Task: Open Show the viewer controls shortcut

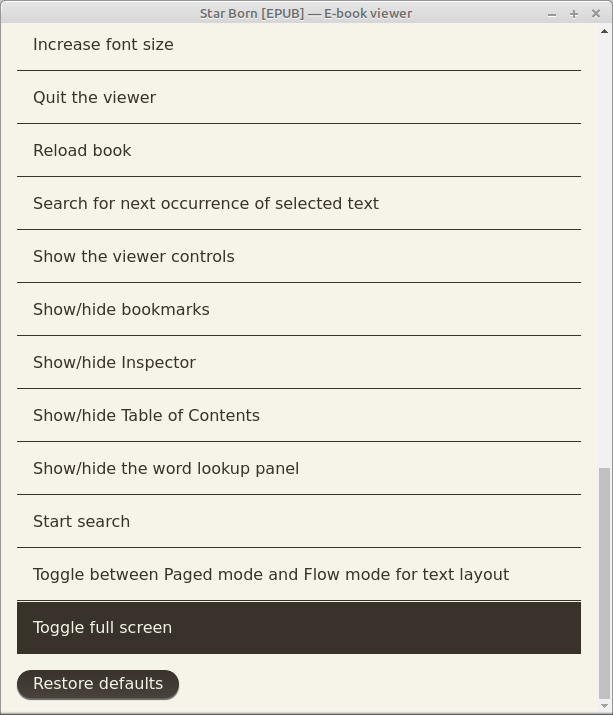Action: coord(298,257)
